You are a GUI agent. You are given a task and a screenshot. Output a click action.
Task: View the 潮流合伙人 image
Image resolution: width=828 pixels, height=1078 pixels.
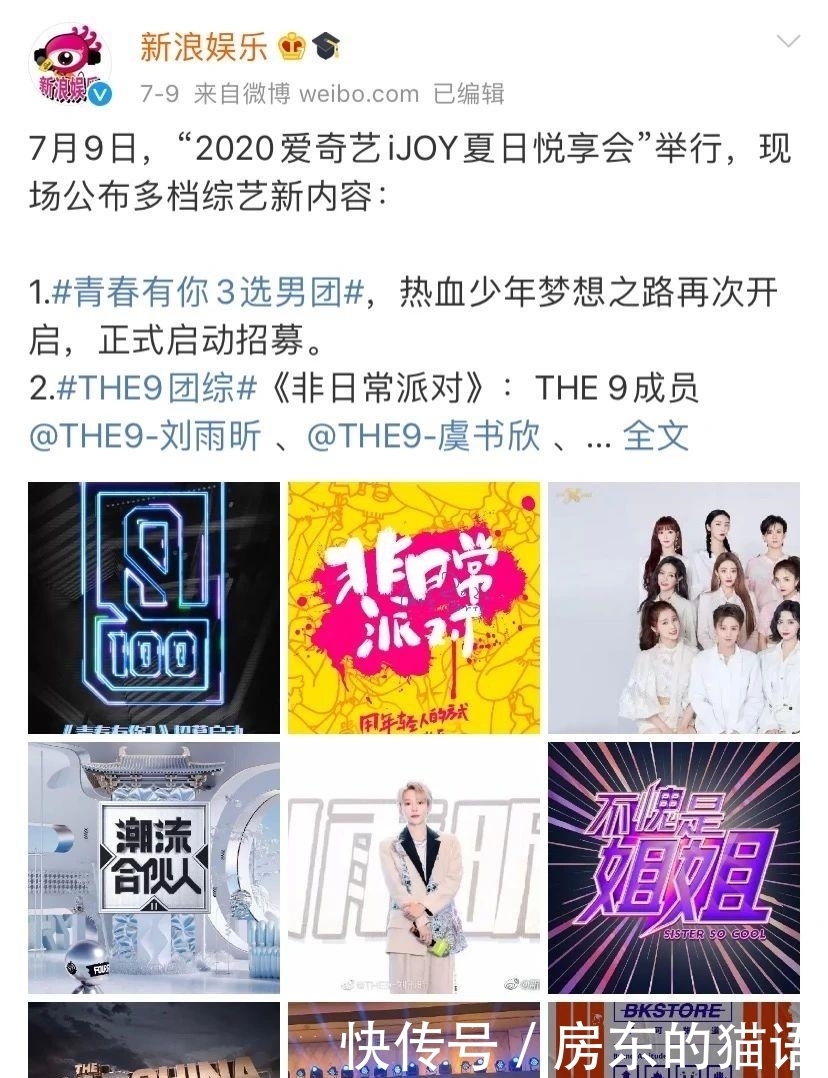pos(154,868)
